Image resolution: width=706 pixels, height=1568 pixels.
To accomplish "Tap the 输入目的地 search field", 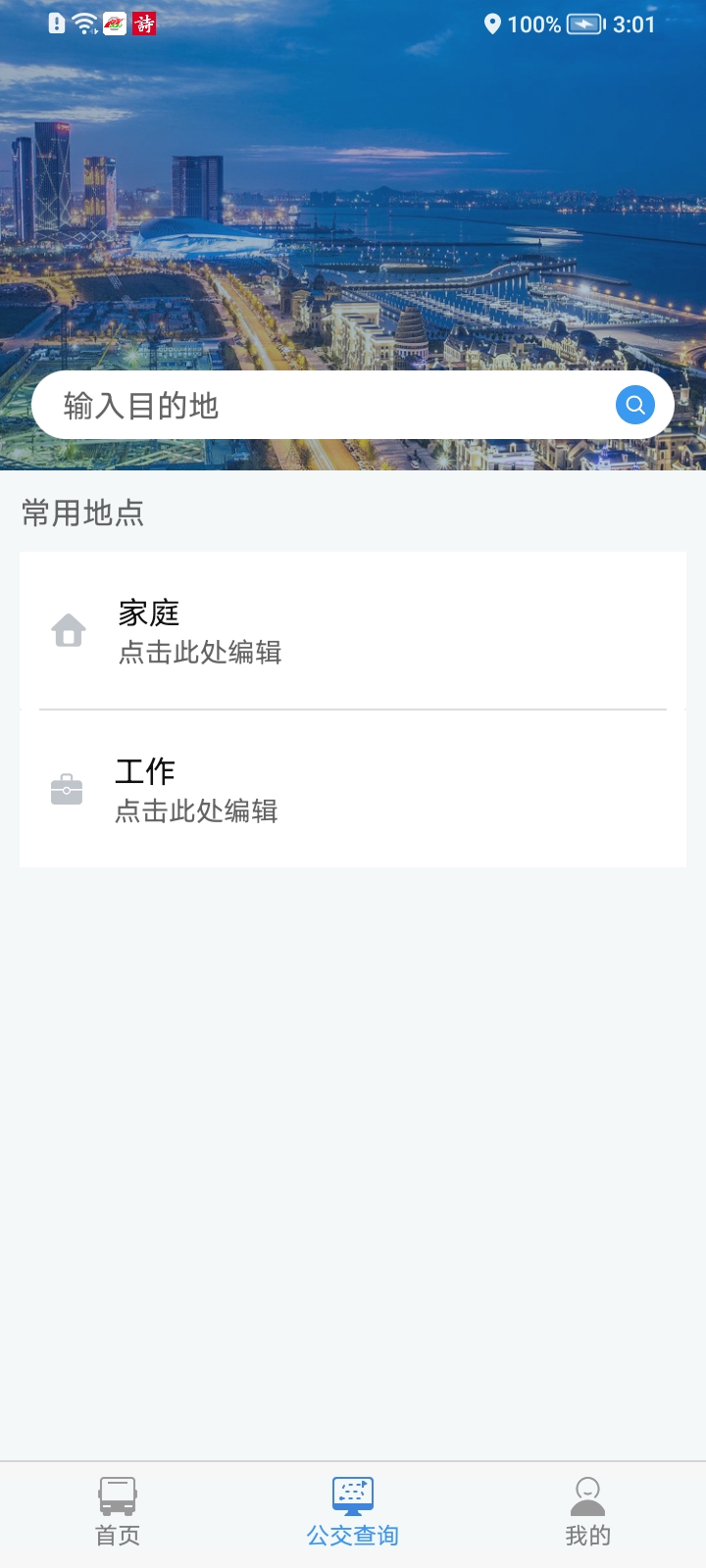I will click(x=294, y=404).
